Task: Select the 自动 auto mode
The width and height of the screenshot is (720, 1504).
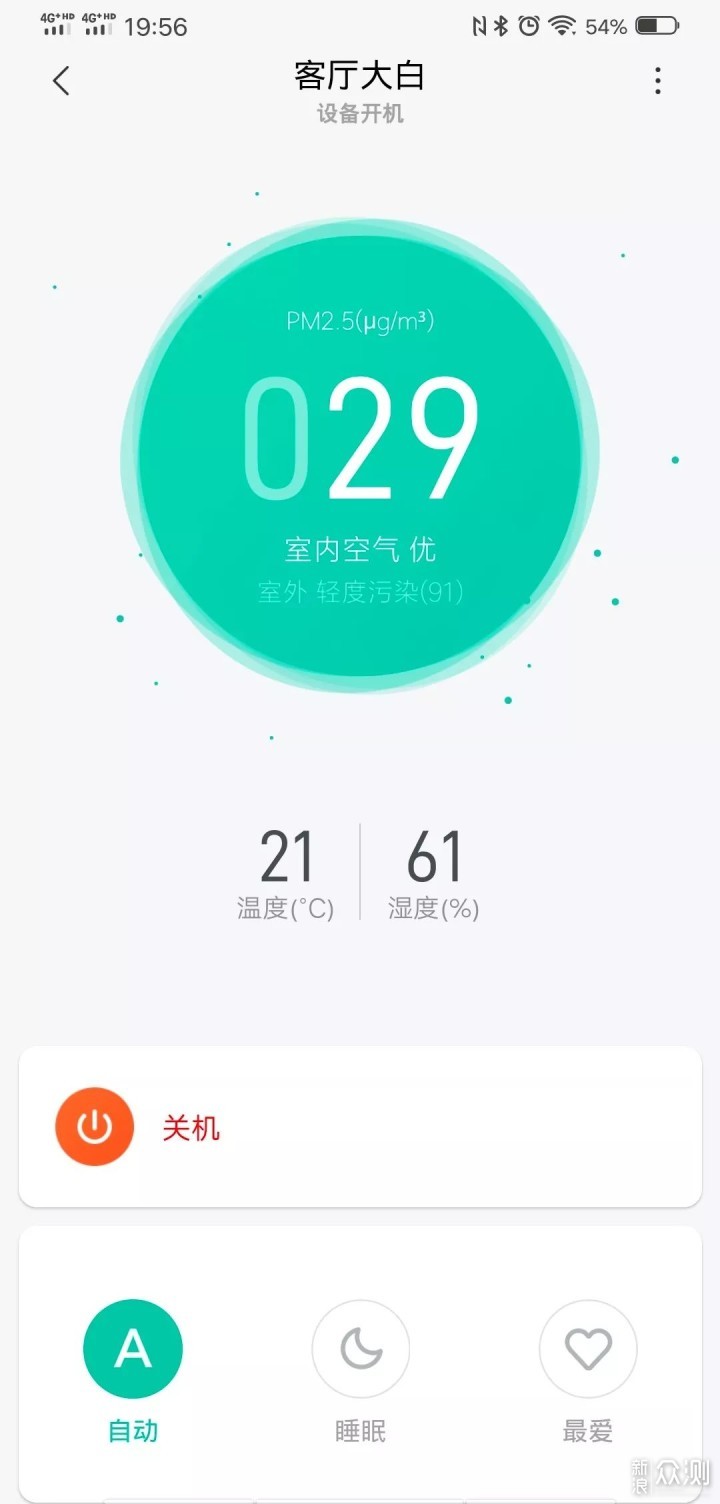Action: tap(133, 1349)
